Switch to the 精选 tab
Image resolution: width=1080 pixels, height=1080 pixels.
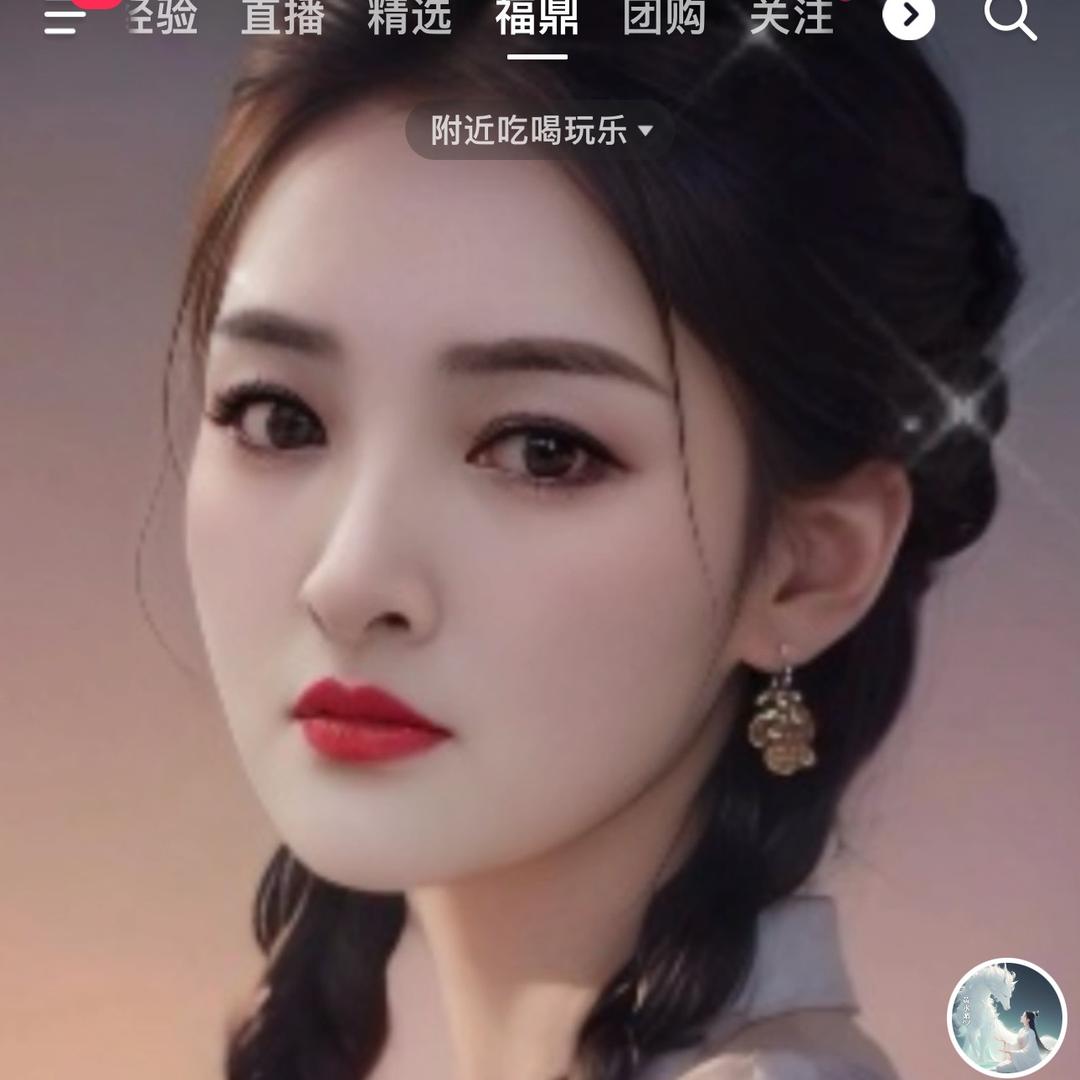[410, 17]
